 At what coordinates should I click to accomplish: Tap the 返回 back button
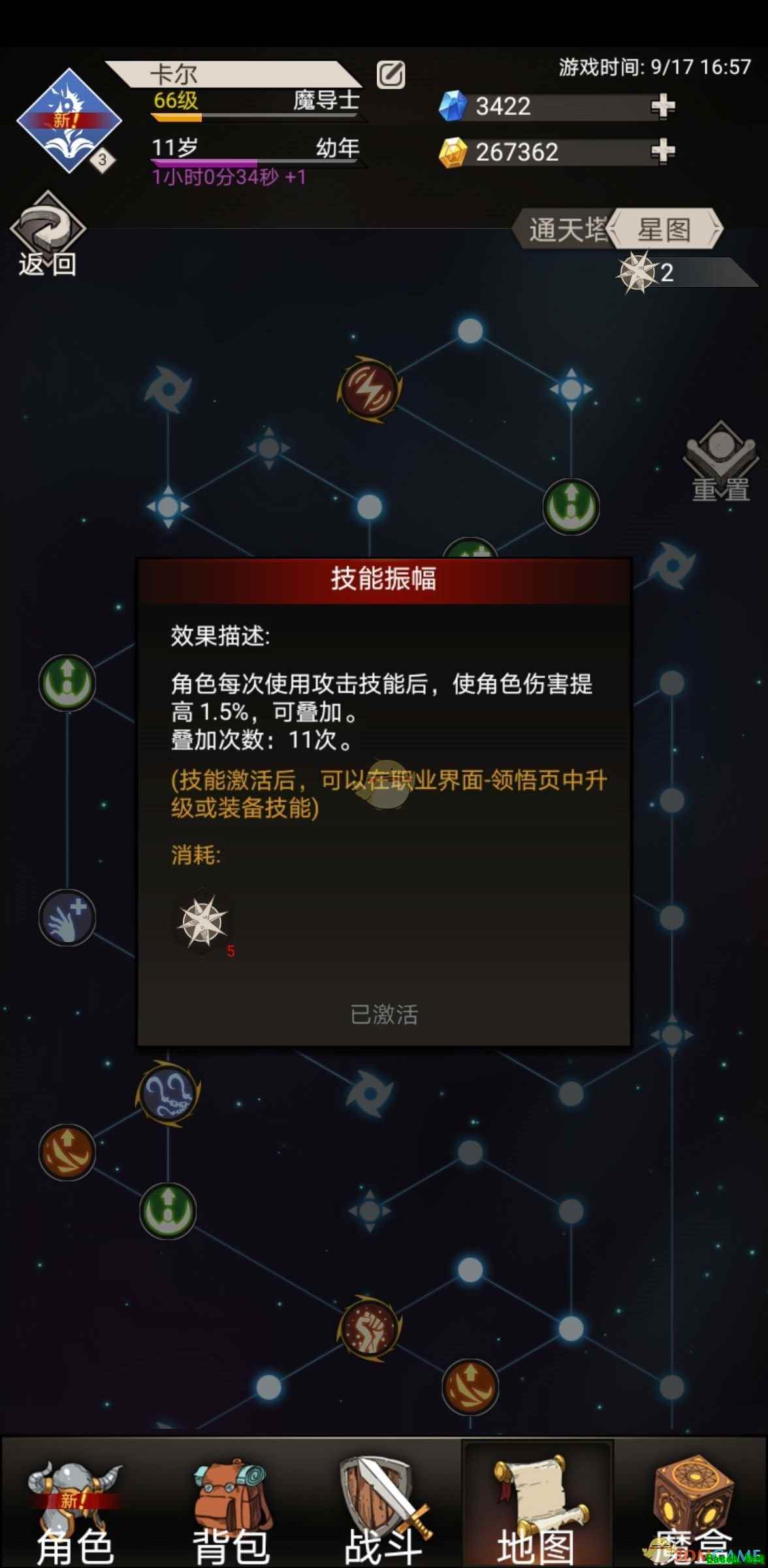click(47, 235)
